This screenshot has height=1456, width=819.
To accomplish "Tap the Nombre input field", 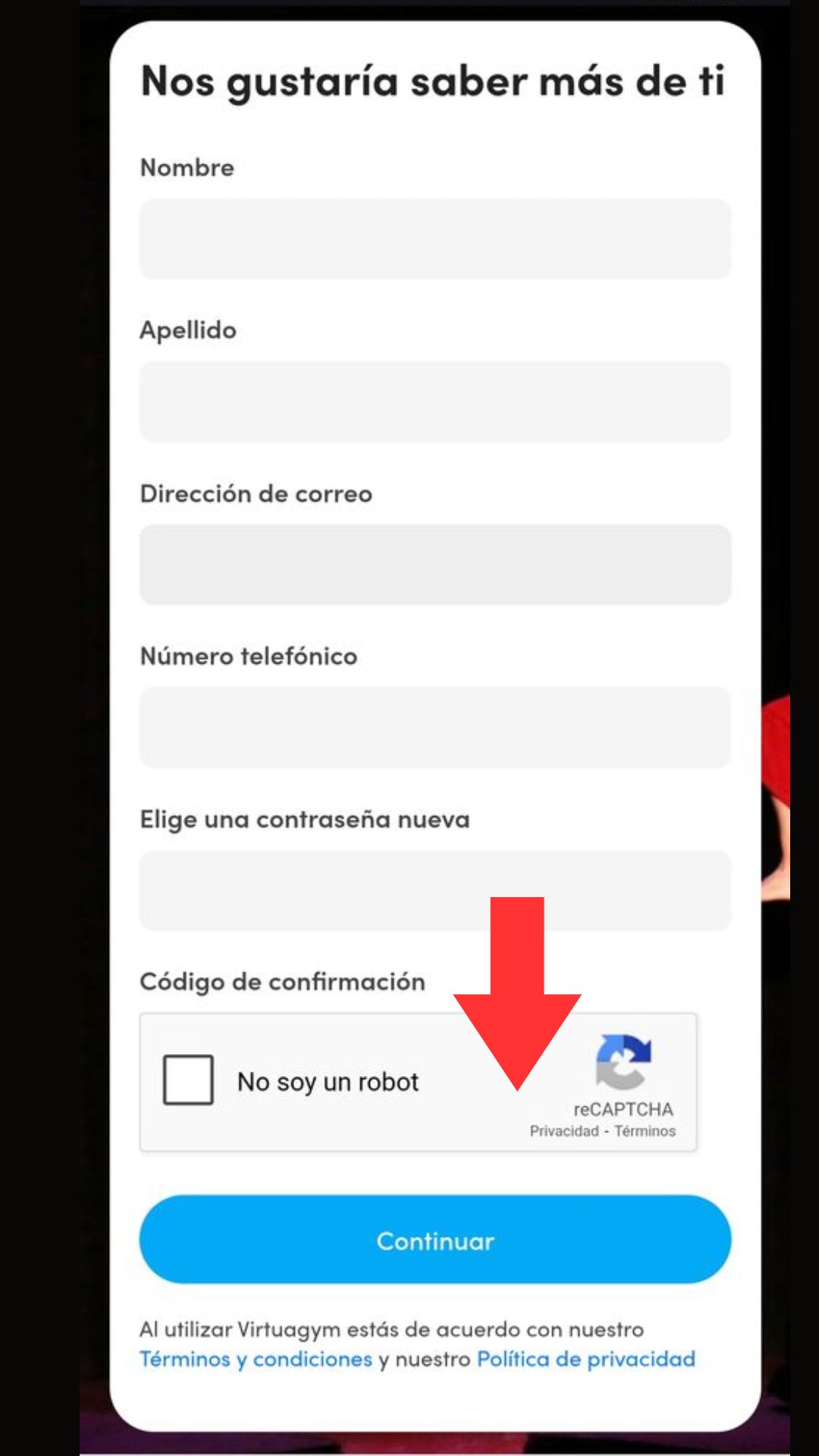I will (435, 239).
